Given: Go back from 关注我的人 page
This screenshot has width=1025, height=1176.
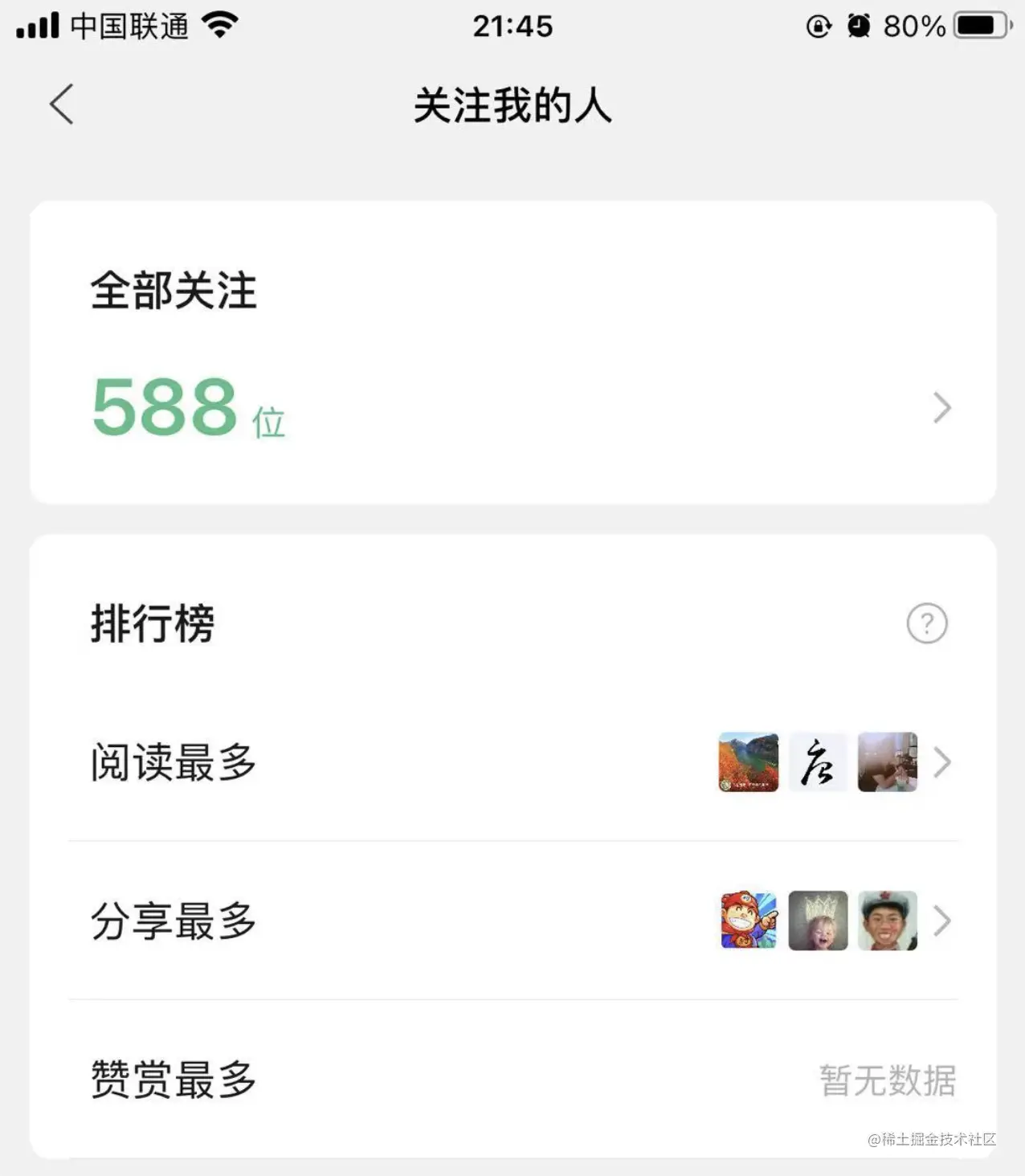Looking at the screenshot, I should [61, 104].
